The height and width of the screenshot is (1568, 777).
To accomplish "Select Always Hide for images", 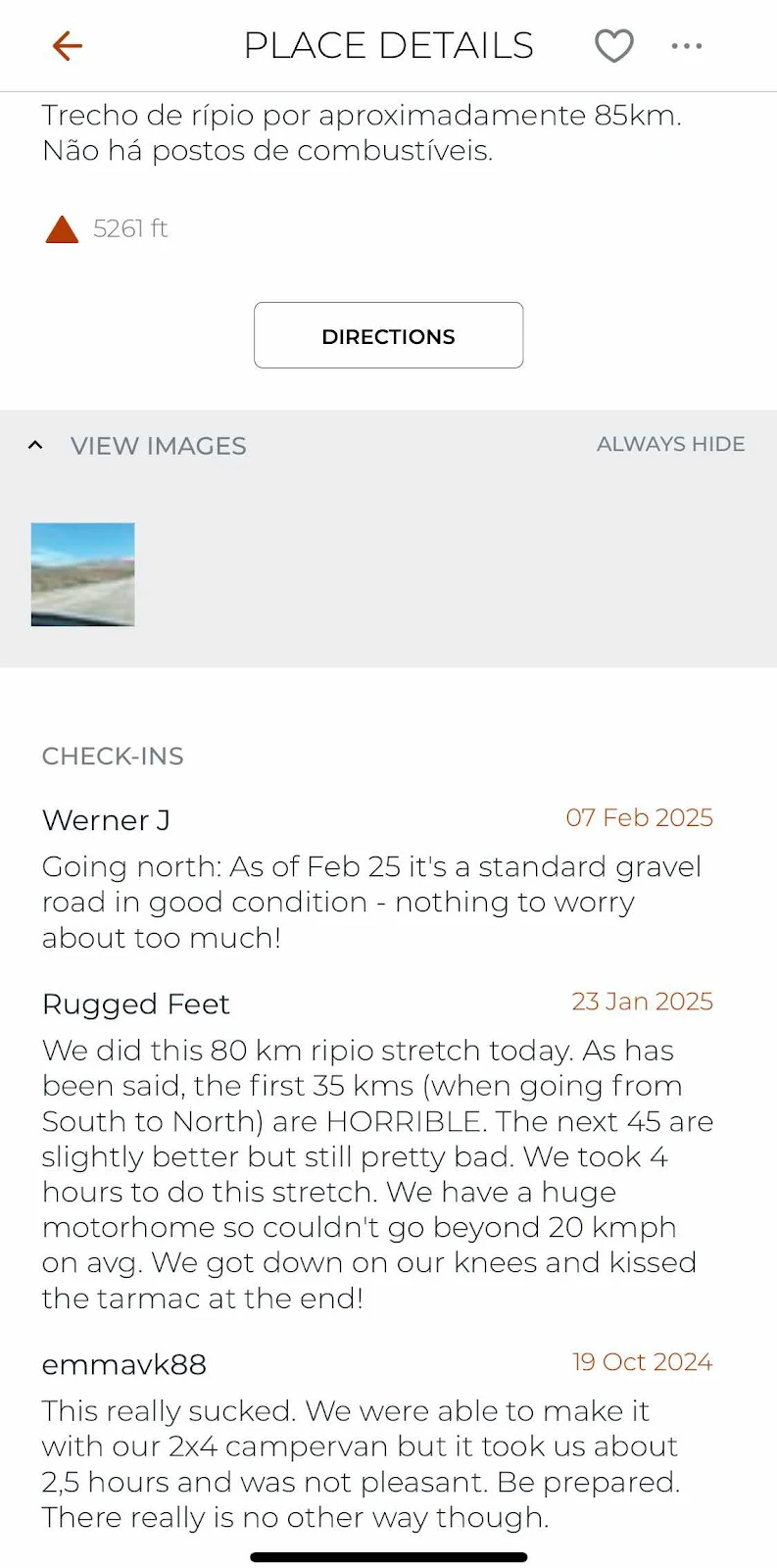I will click(670, 444).
